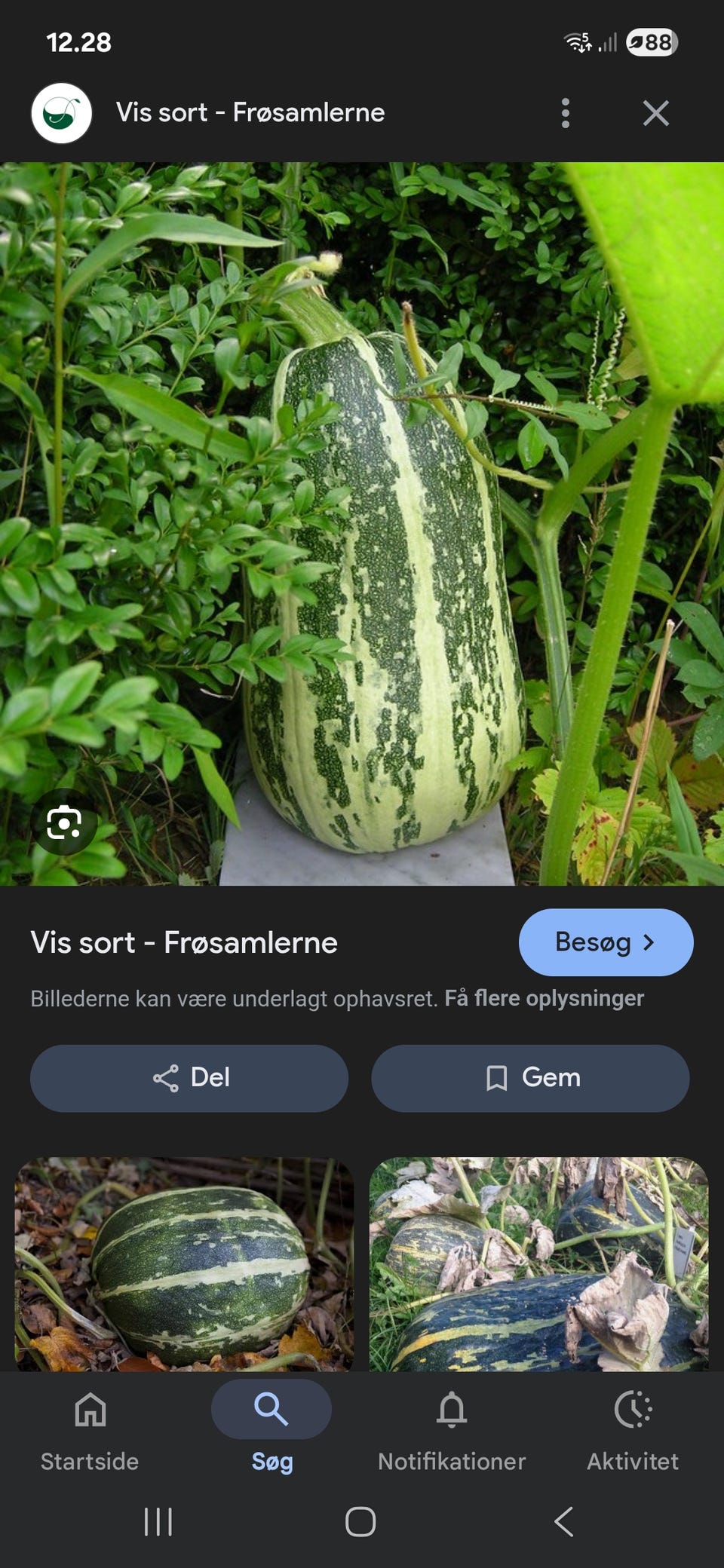Image resolution: width=724 pixels, height=1568 pixels.
Task: Tap the share icon inside the Del button
Action: click(165, 1077)
